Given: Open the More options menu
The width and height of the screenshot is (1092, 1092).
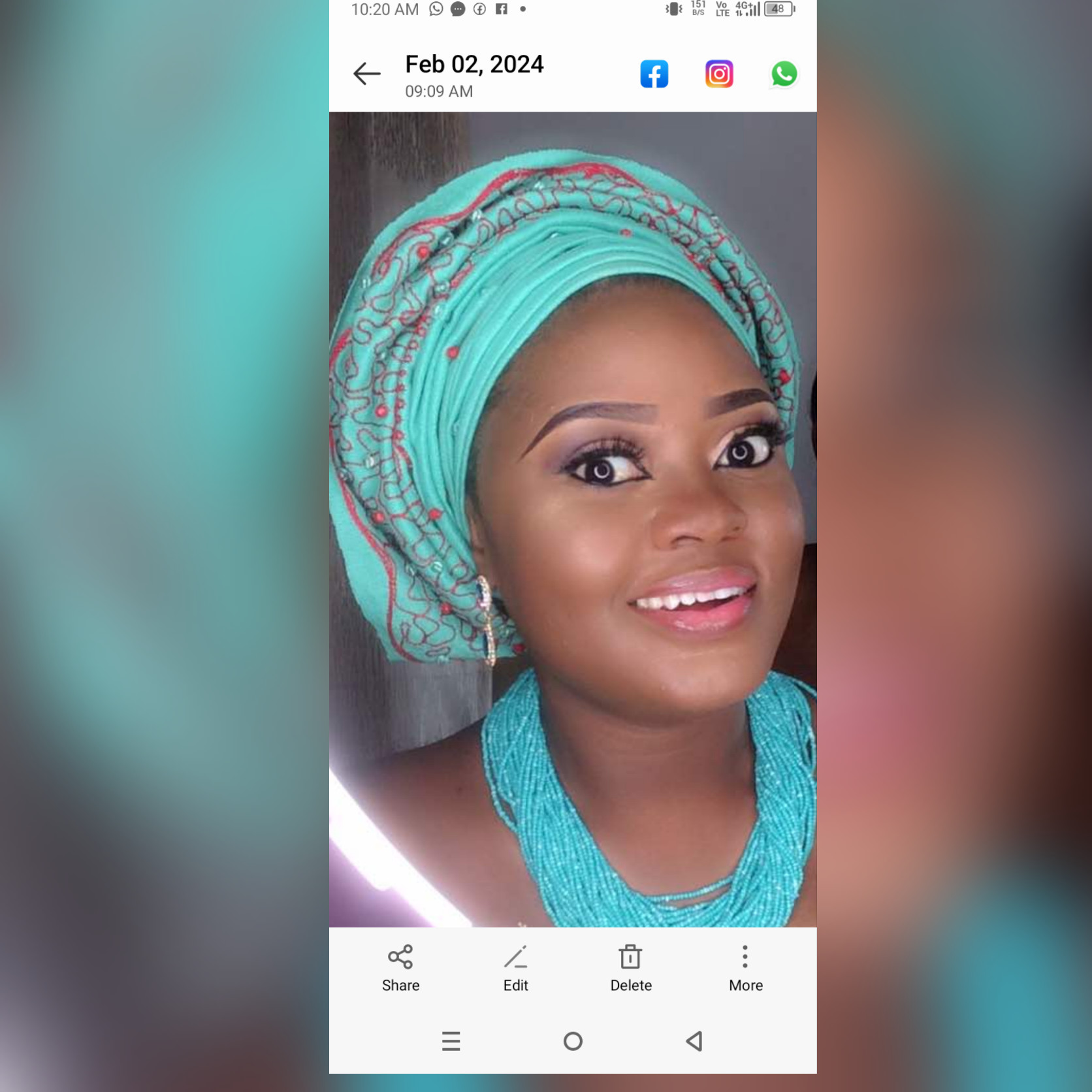Looking at the screenshot, I should click(745, 969).
